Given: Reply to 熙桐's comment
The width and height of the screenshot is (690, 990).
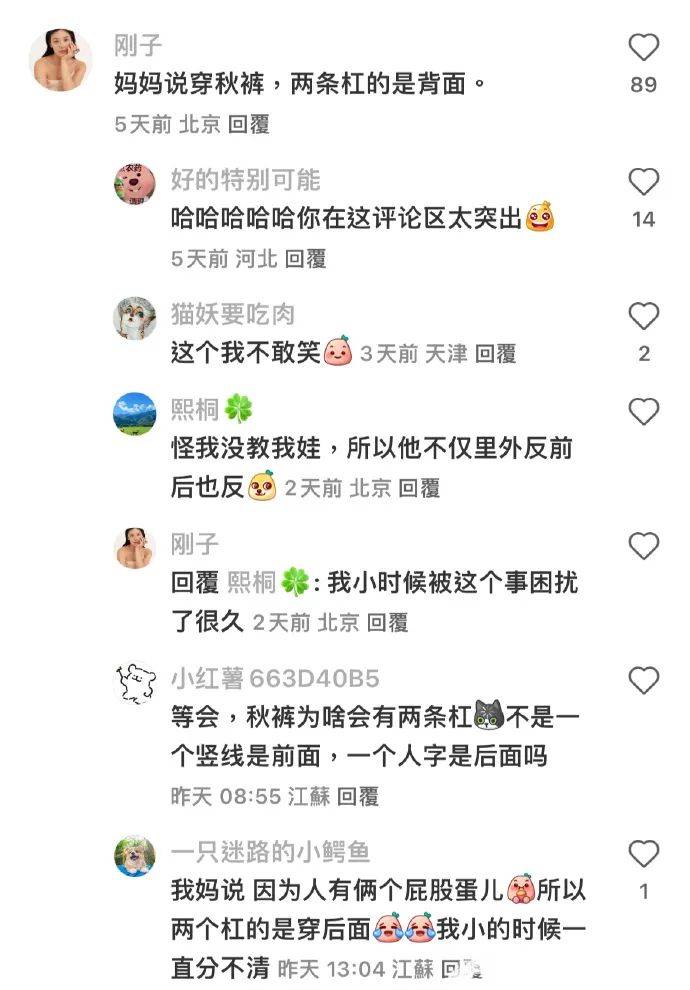Looking at the screenshot, I should coord(420,488).
